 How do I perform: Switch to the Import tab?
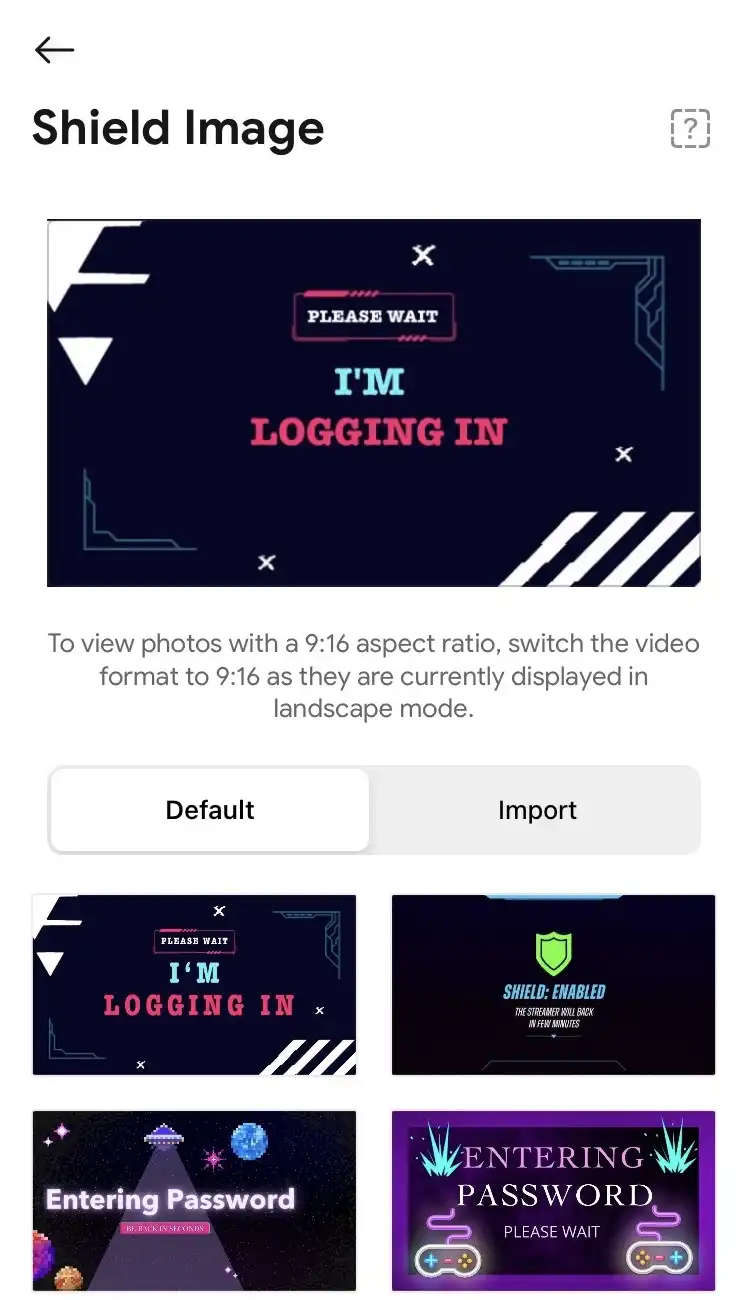pos(537,810)
